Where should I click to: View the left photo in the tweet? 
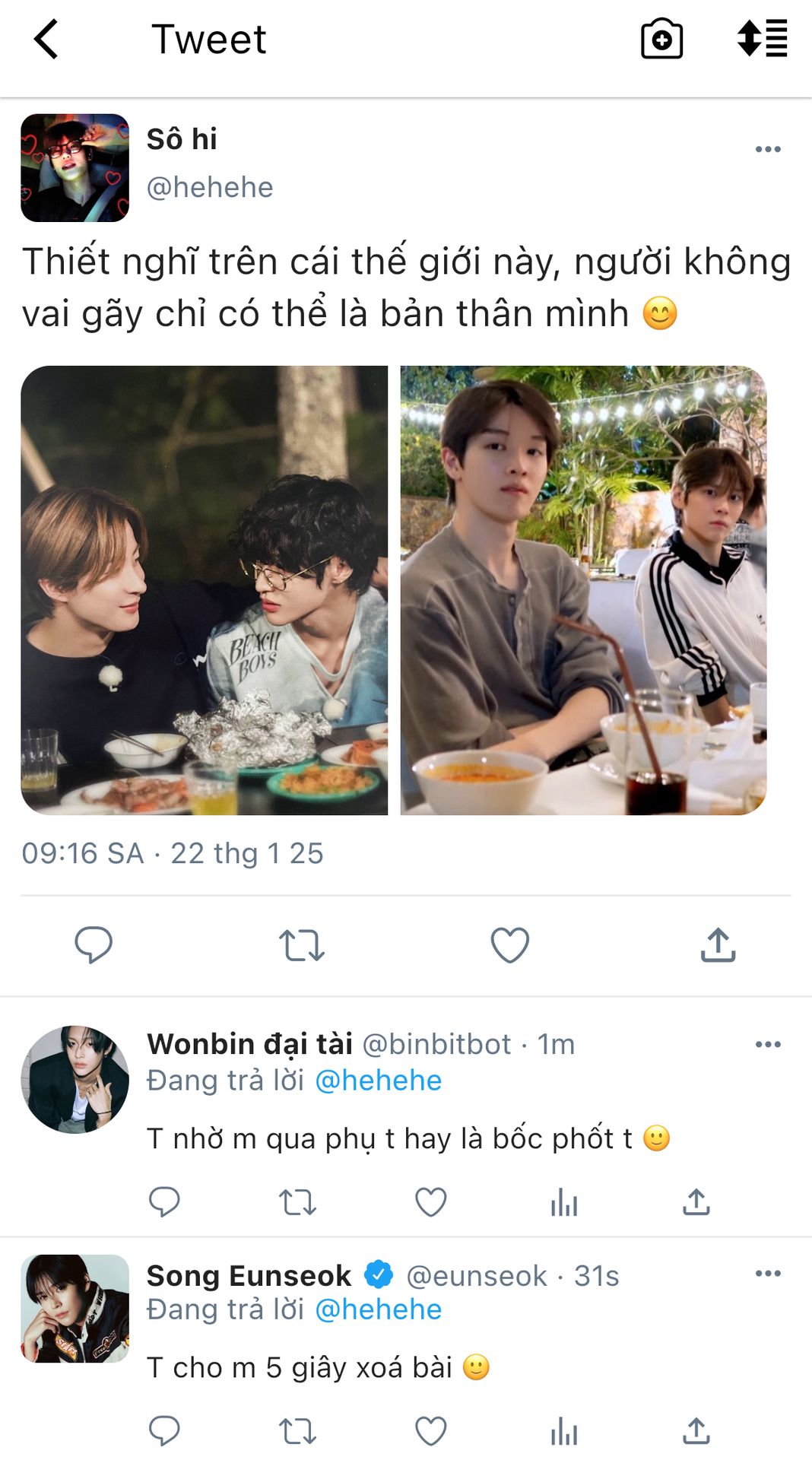[204, 590]
